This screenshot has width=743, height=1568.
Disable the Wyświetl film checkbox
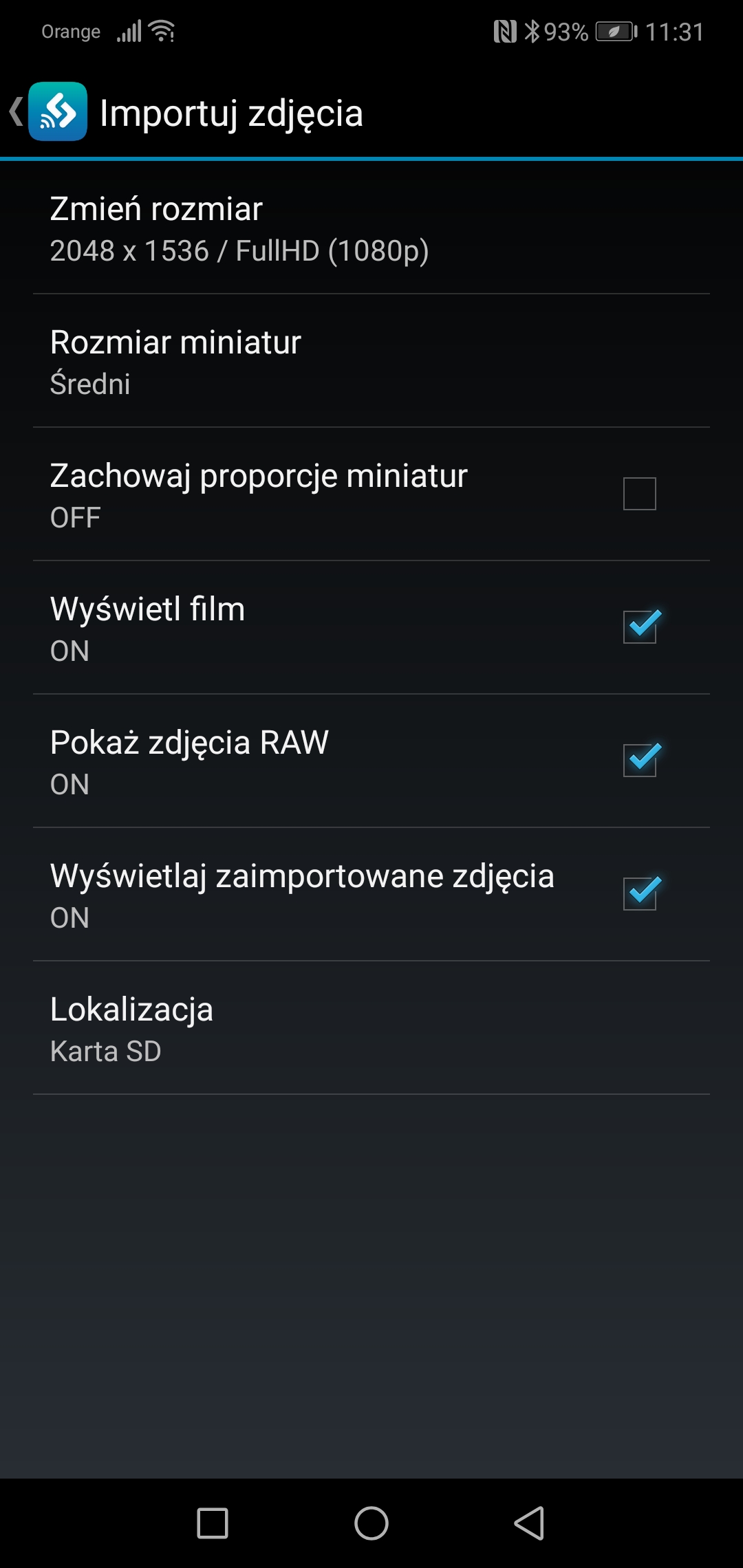pos(639,627)
